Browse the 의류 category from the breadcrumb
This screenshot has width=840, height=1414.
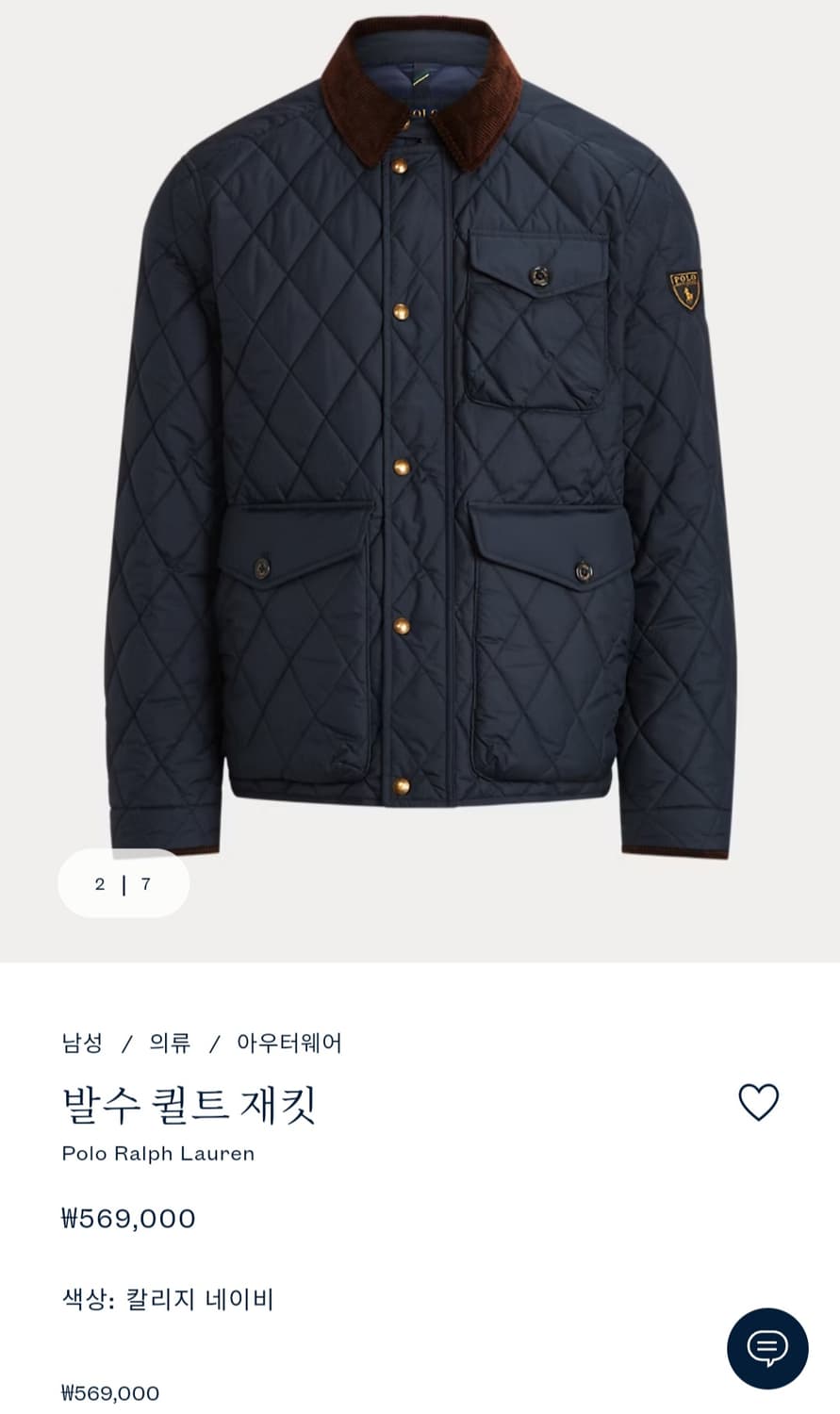[x=168, y=1044]
